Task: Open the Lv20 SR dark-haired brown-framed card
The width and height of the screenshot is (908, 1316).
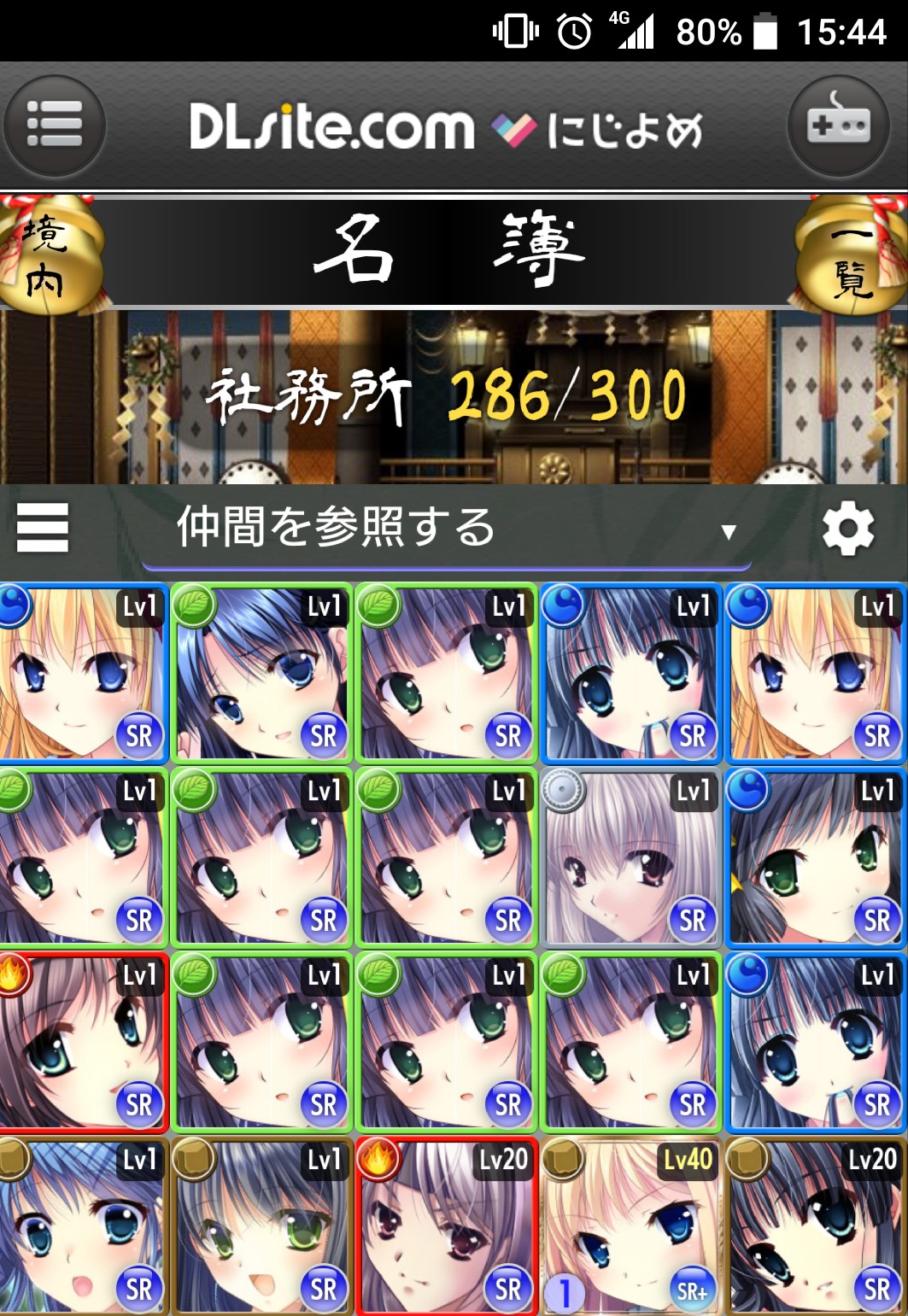Action: coord(816,1226)
